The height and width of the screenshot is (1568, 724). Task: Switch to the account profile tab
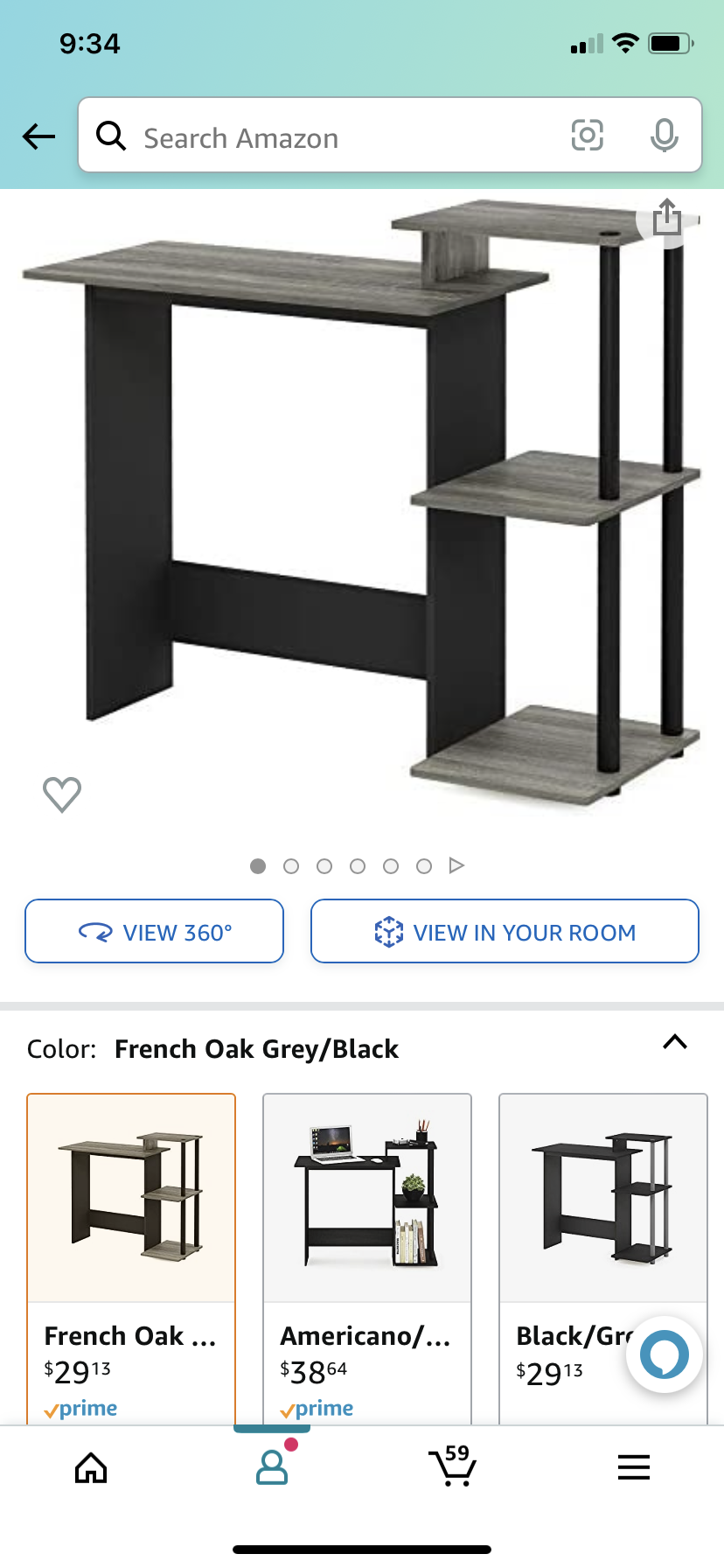point(272,1467)
